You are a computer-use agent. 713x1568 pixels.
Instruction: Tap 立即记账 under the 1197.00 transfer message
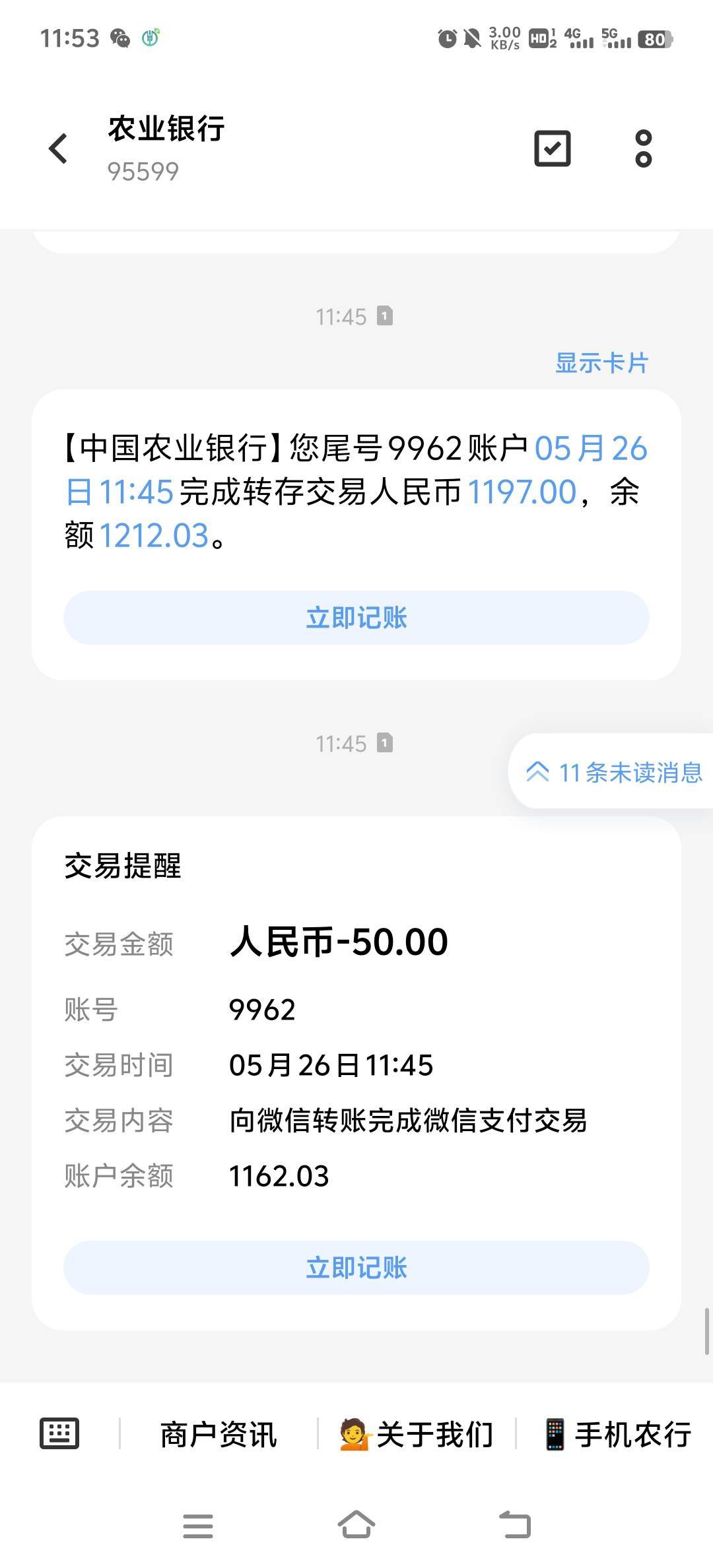[x=356, y=618]
